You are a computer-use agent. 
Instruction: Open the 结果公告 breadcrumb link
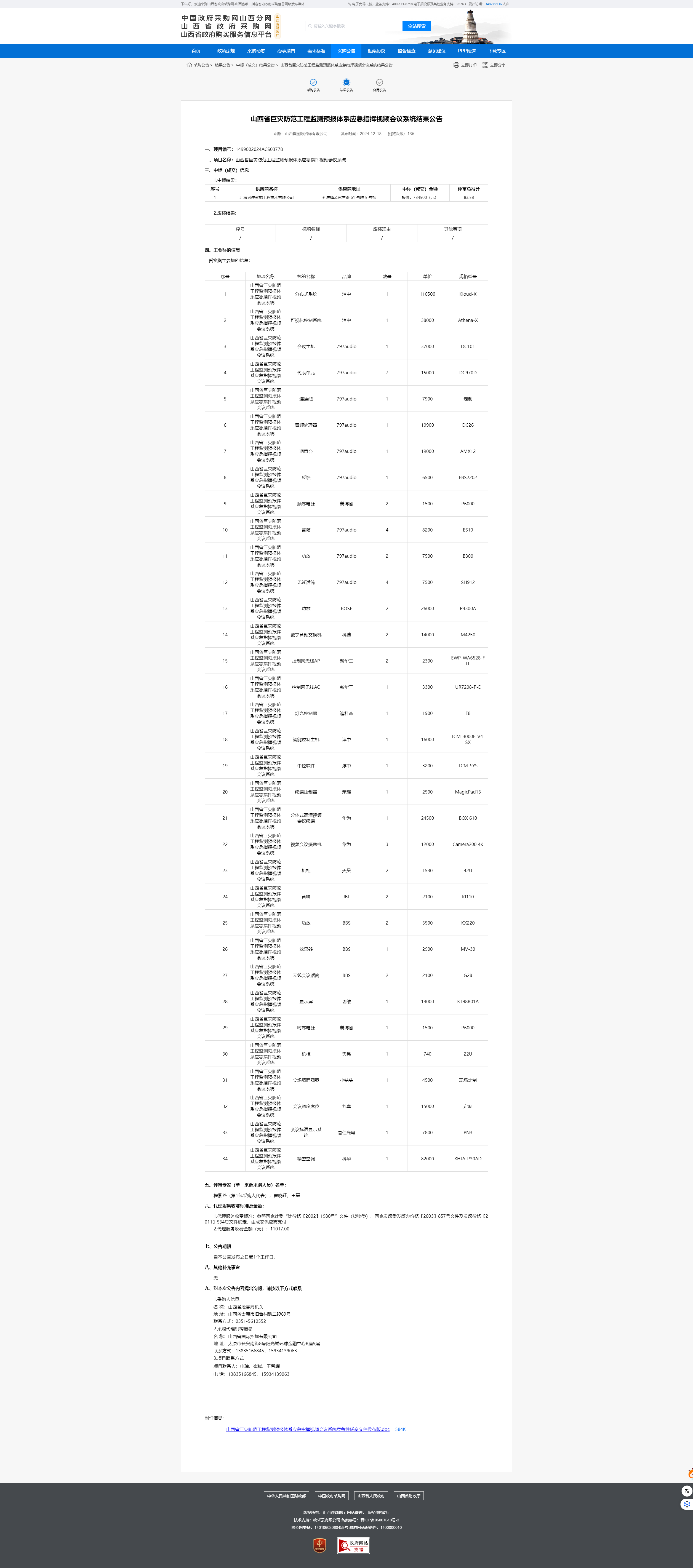[x=222, y=65]
